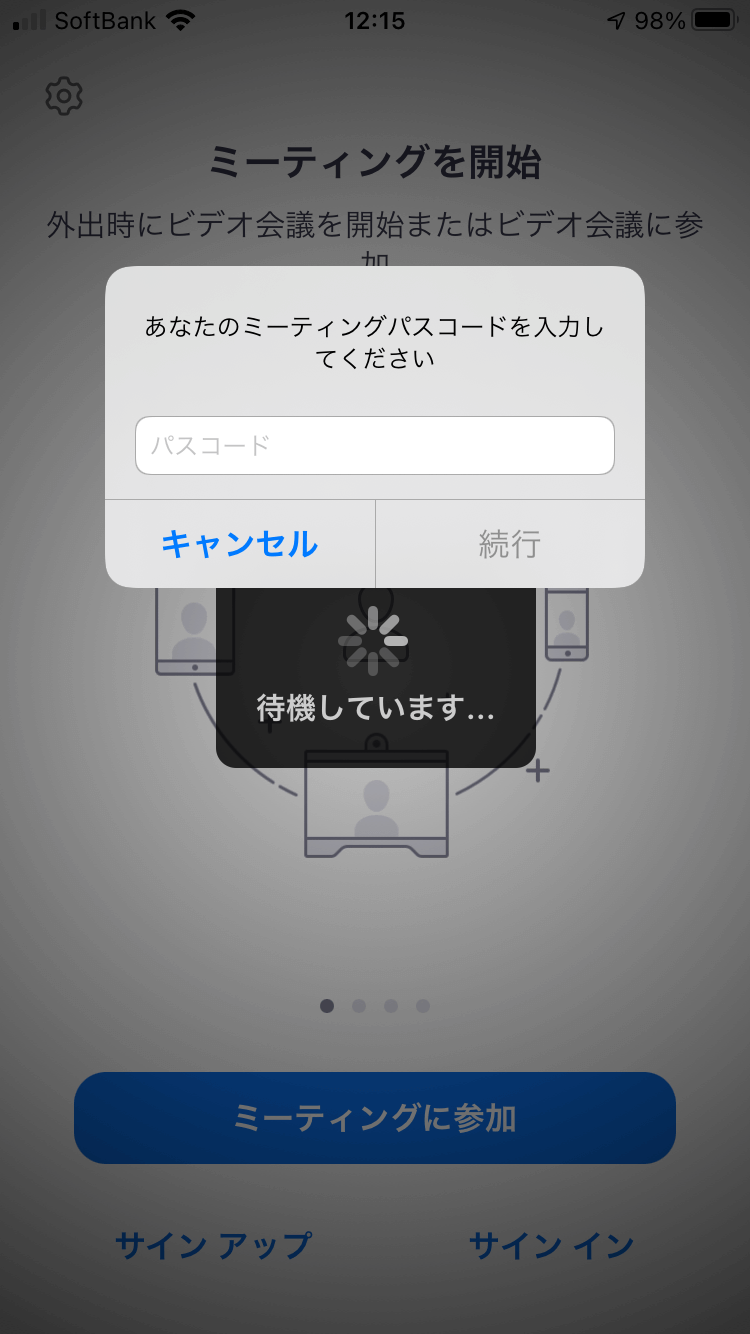This screenshot has height=1334, width=750.
Task: Tap the パスコード input field
Action: click(374, 445)
